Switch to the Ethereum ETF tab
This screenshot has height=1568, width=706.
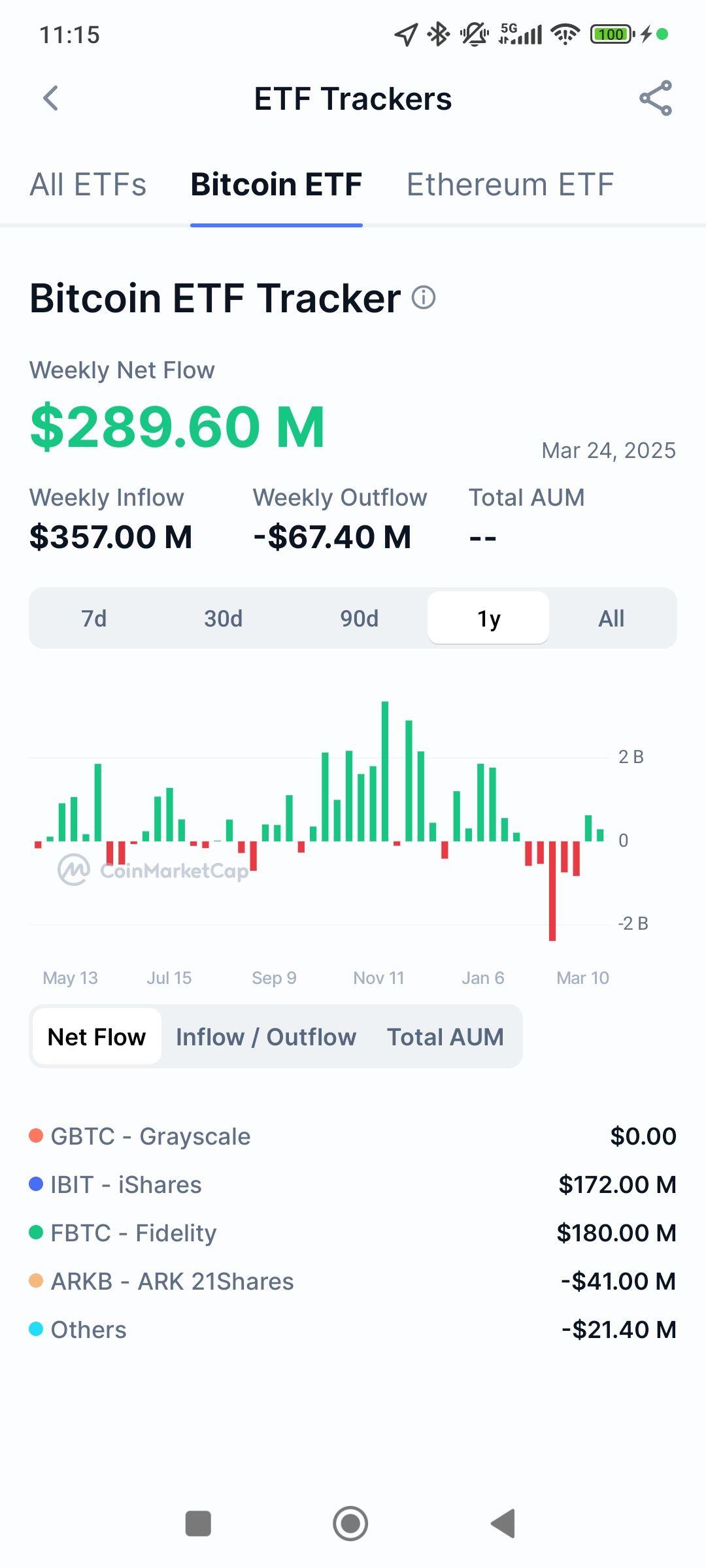(511, 184)
